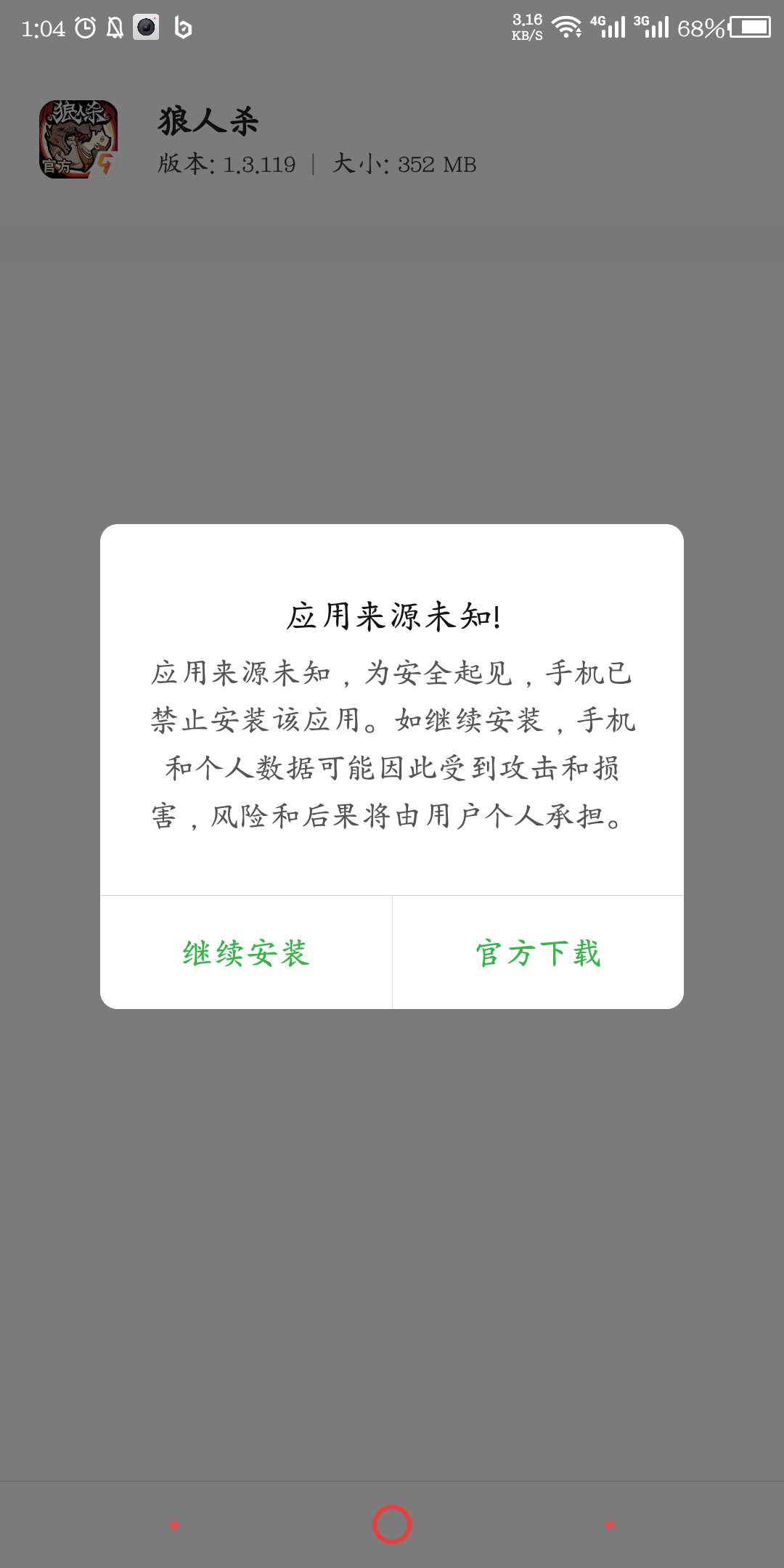Tap the home circle in the navigation bar
Screen dimensions: 784x1568
click(392, 1524)
